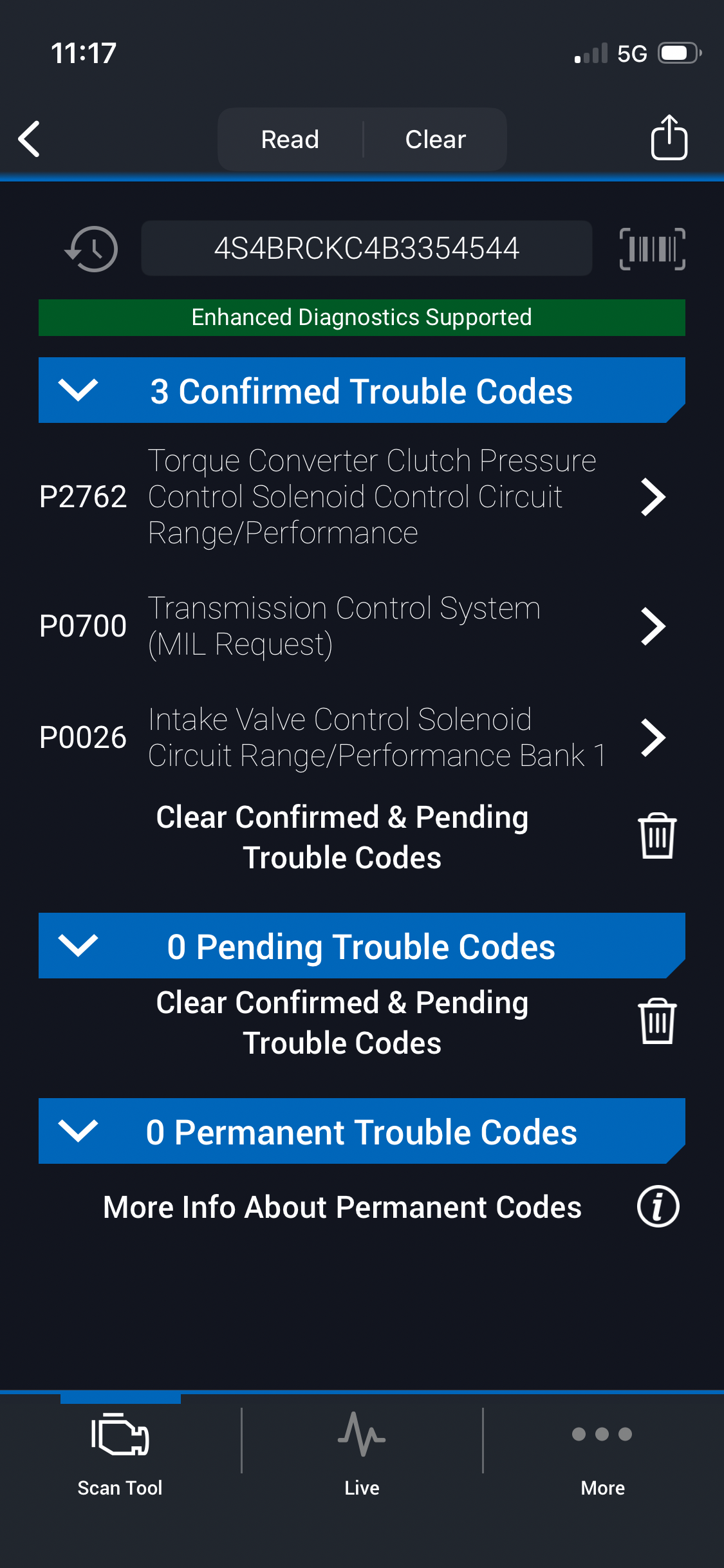
Task: Tap the Clear segment at the top
Action: tap(435, 139)
